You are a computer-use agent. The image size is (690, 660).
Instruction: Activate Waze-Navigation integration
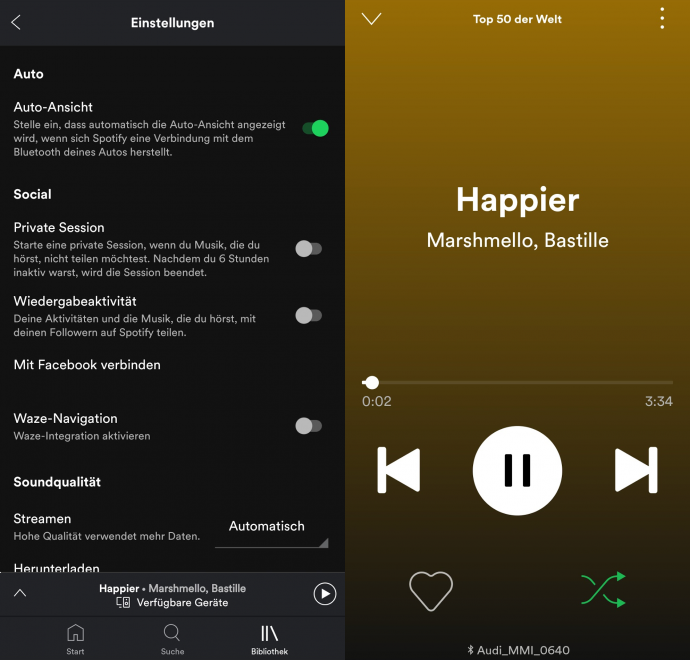tap(308, 426)
